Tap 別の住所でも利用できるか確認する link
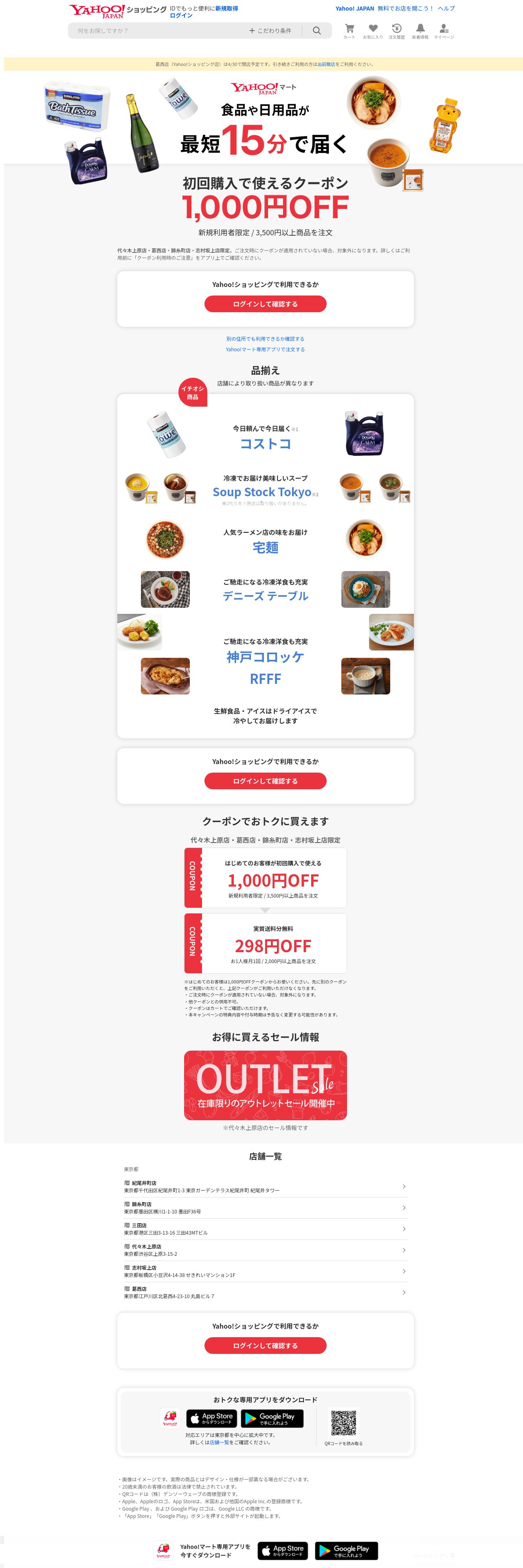This screenshot has height=1568, width=523. 265,338
